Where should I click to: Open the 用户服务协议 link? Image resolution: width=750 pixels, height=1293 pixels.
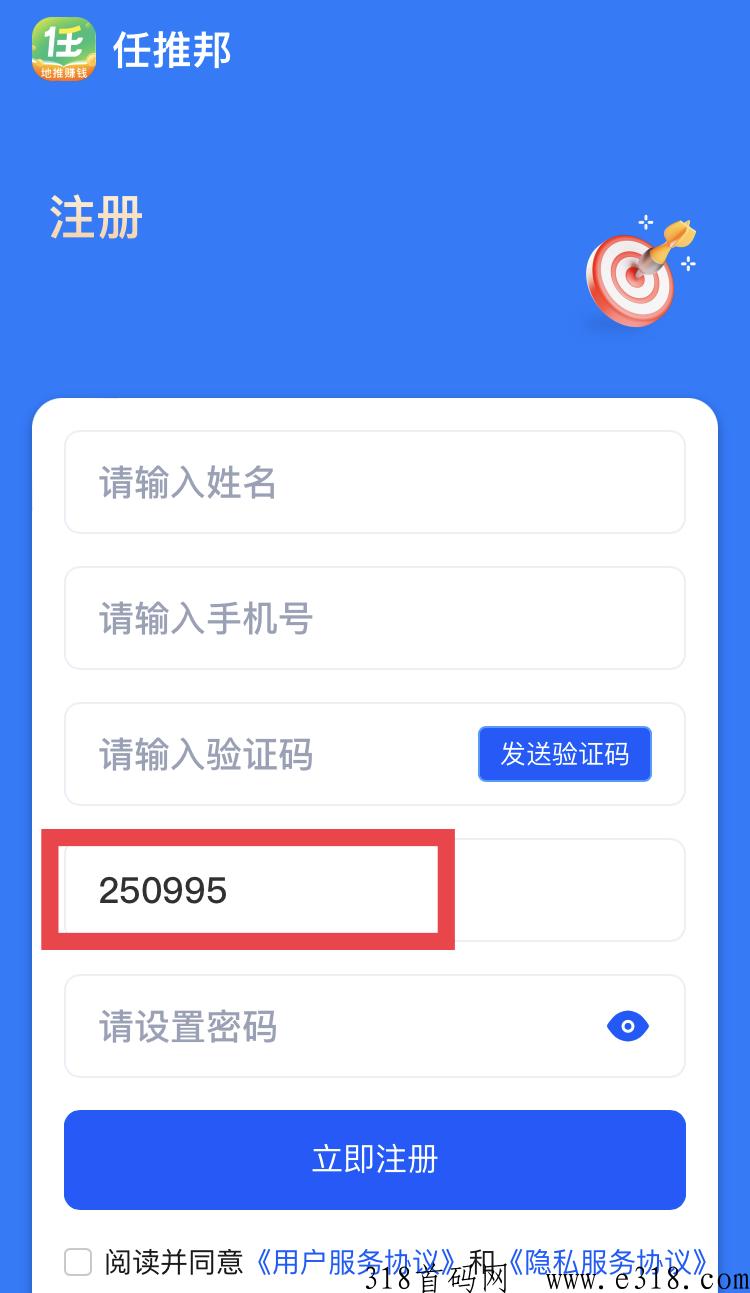[357, 1262]
